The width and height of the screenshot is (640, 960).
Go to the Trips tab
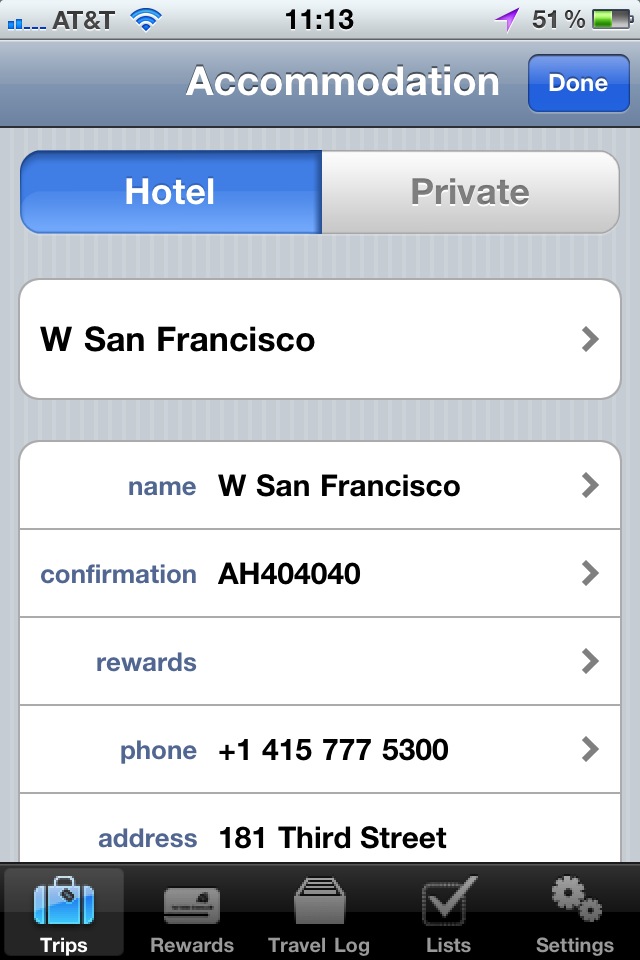tap(64, 914)
